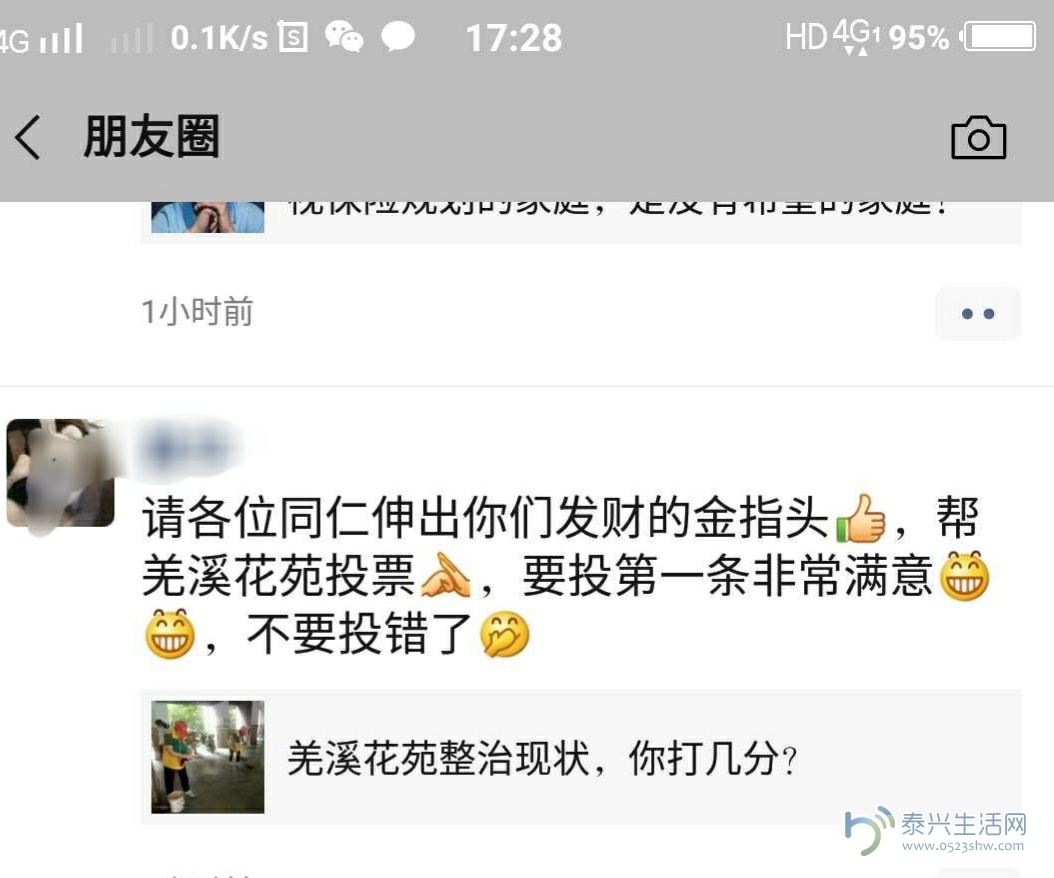
Task: Open the blurred poster's profile avatar
Action: click(60, 473)
